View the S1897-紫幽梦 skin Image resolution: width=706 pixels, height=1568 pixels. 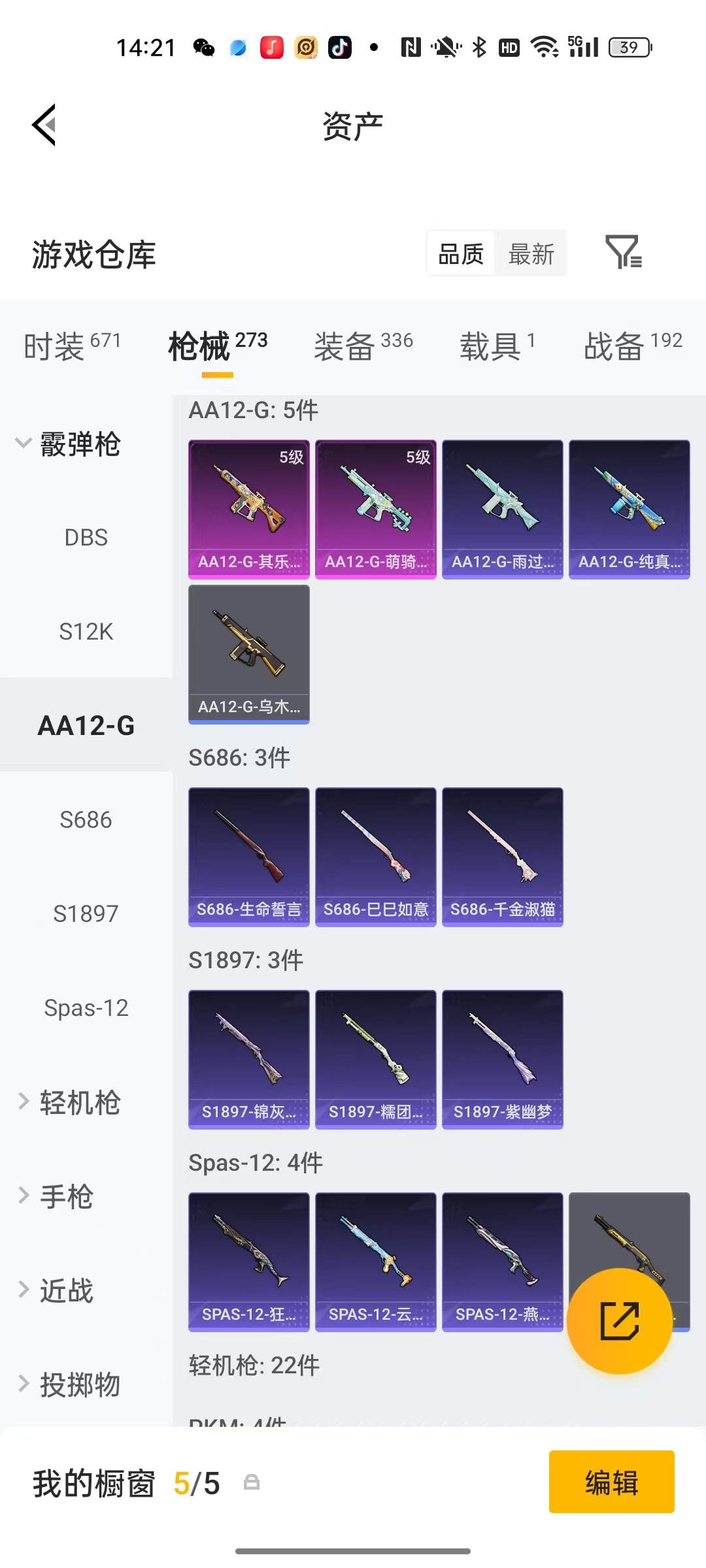pos(503,1060)
